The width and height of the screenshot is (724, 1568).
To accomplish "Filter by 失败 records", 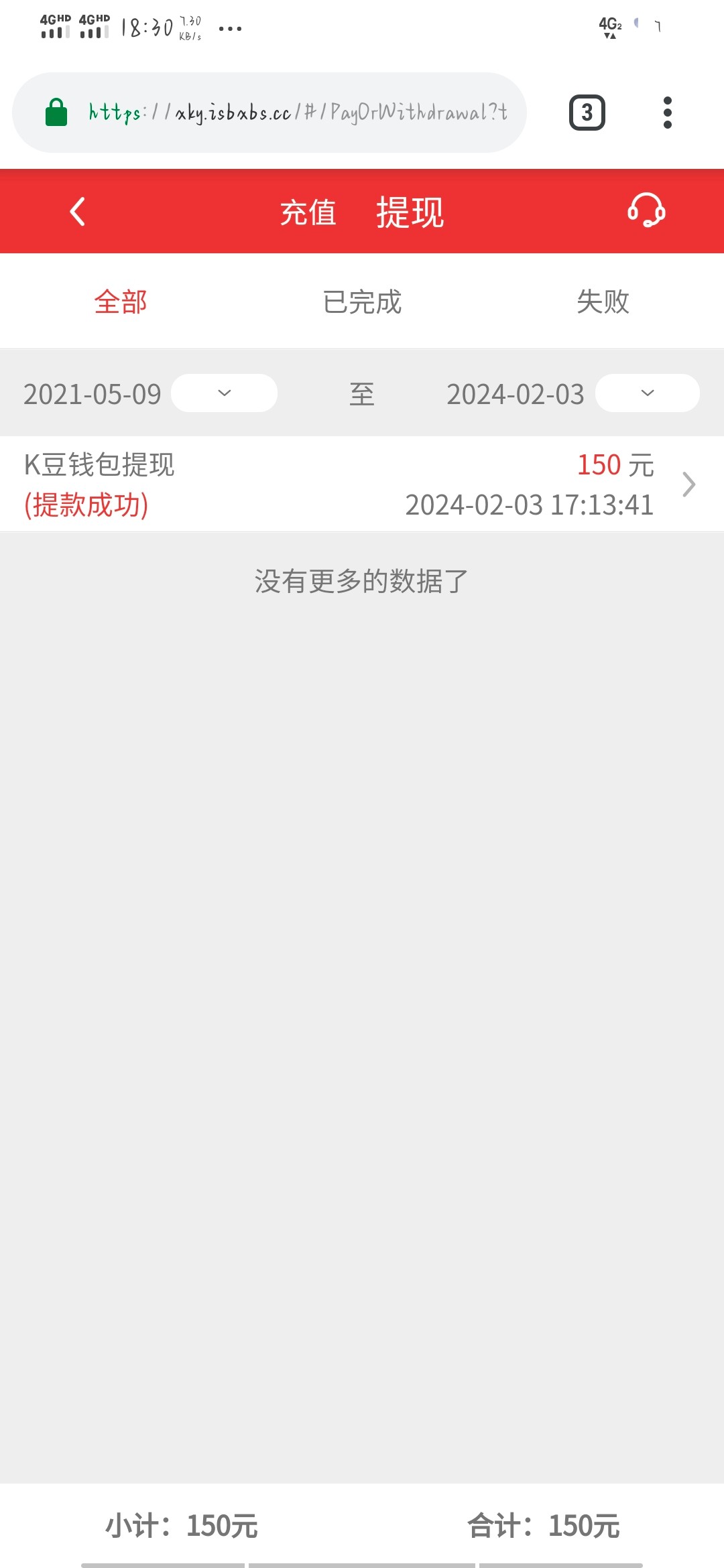I will (603, 302).
